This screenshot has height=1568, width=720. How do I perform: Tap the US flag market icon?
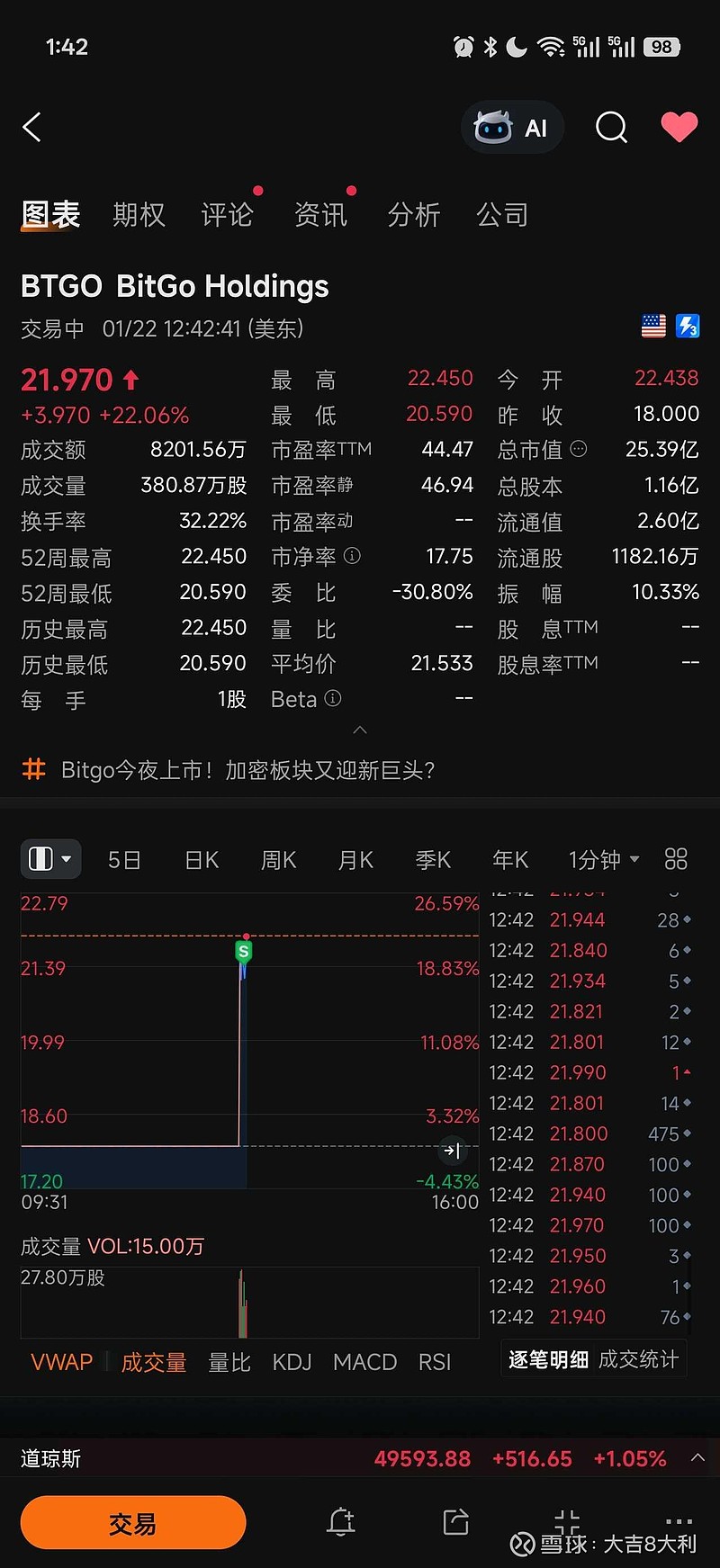point(652,326)
